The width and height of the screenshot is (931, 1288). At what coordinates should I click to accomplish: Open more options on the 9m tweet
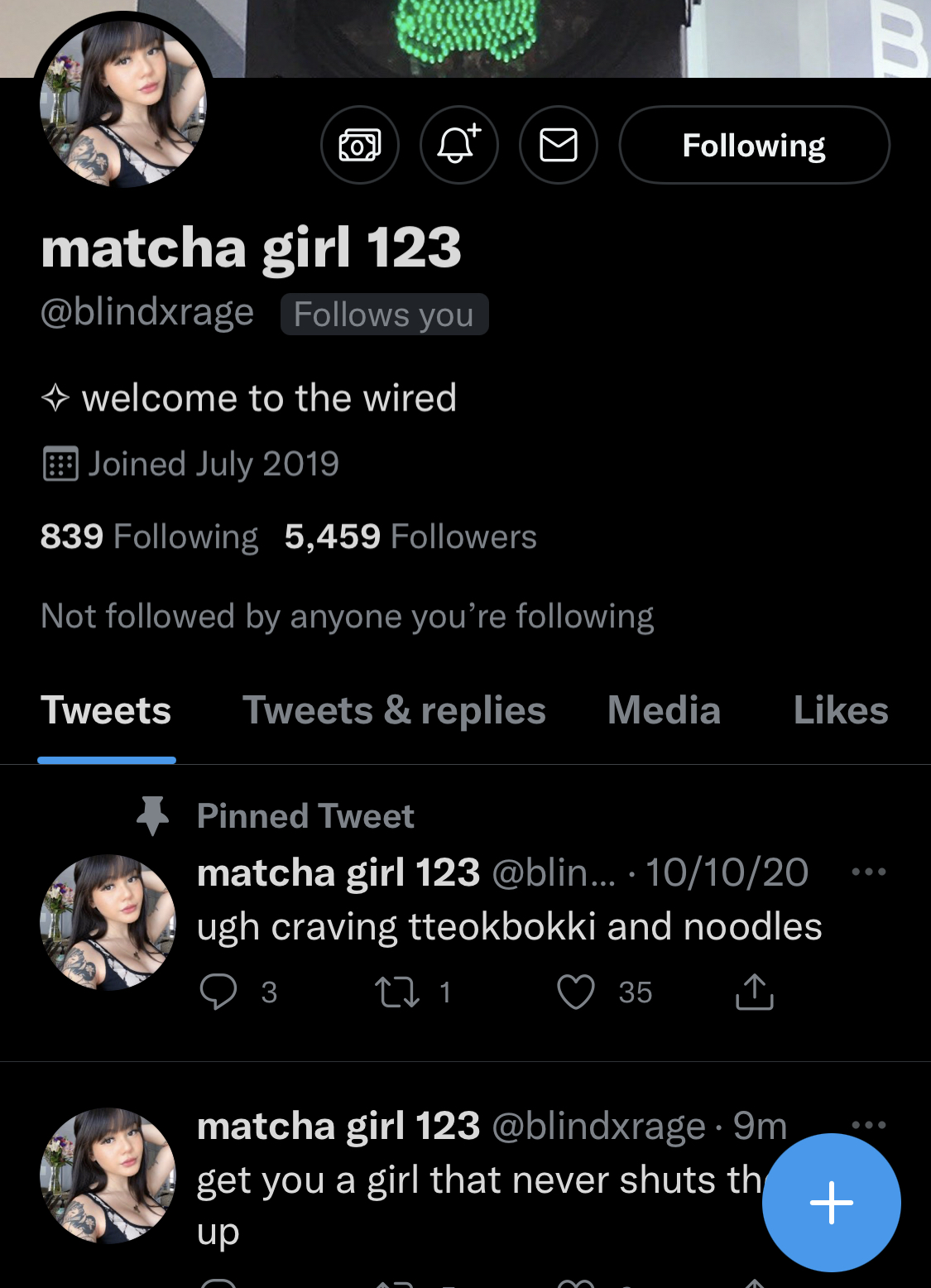click(868, 1124)
